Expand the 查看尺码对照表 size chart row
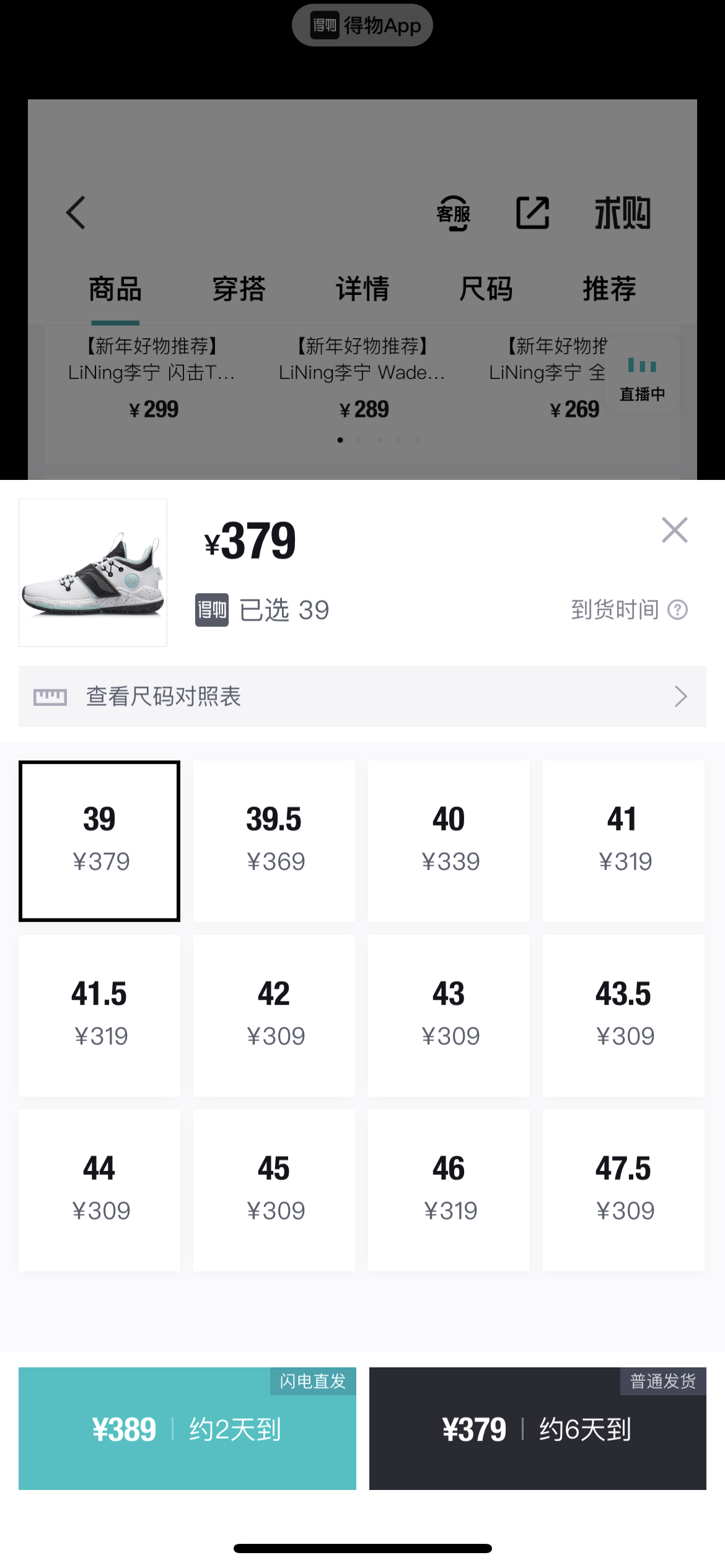Viewport: 725px width, 1568px height. (x=362, y=697)
